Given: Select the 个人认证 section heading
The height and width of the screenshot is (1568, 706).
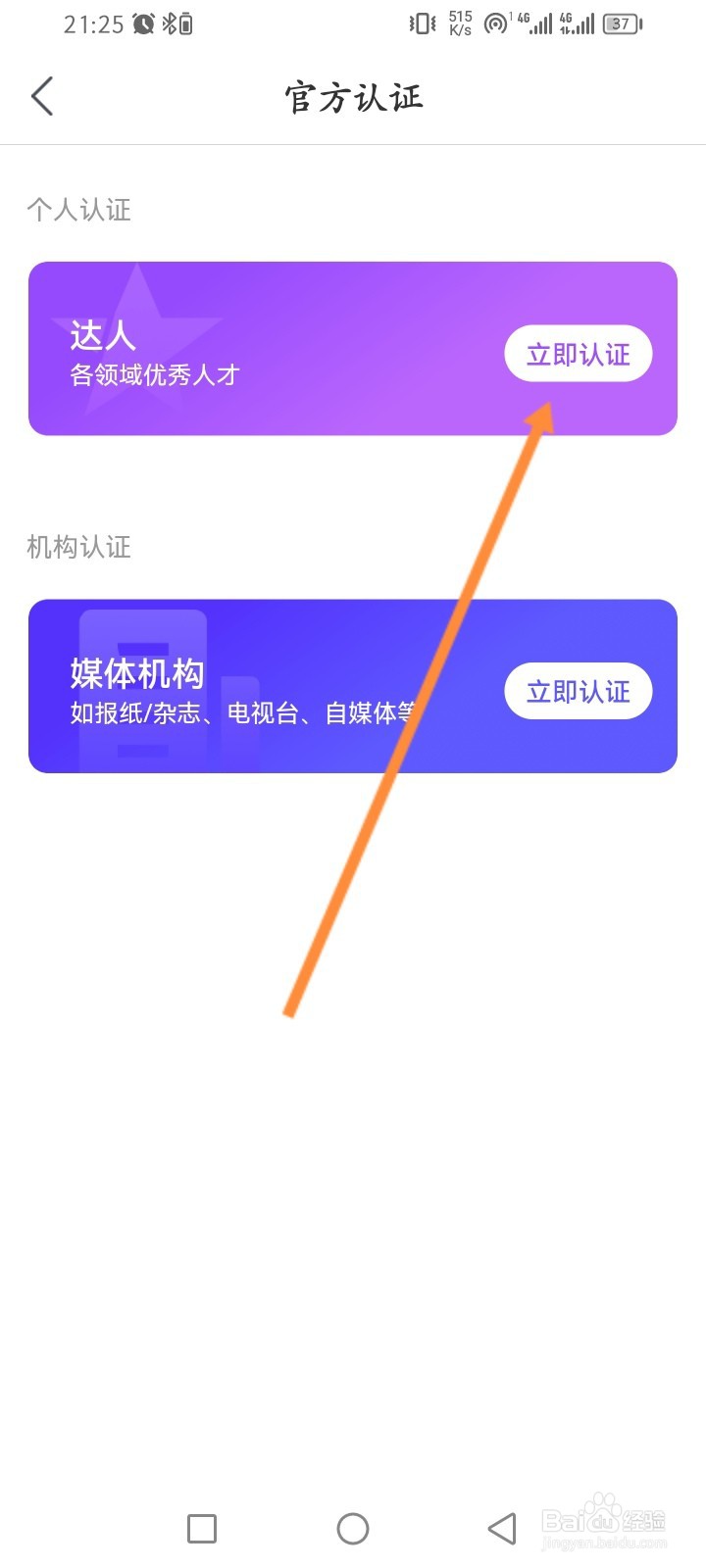Looking at the screenshot, I should pos(78,209).
